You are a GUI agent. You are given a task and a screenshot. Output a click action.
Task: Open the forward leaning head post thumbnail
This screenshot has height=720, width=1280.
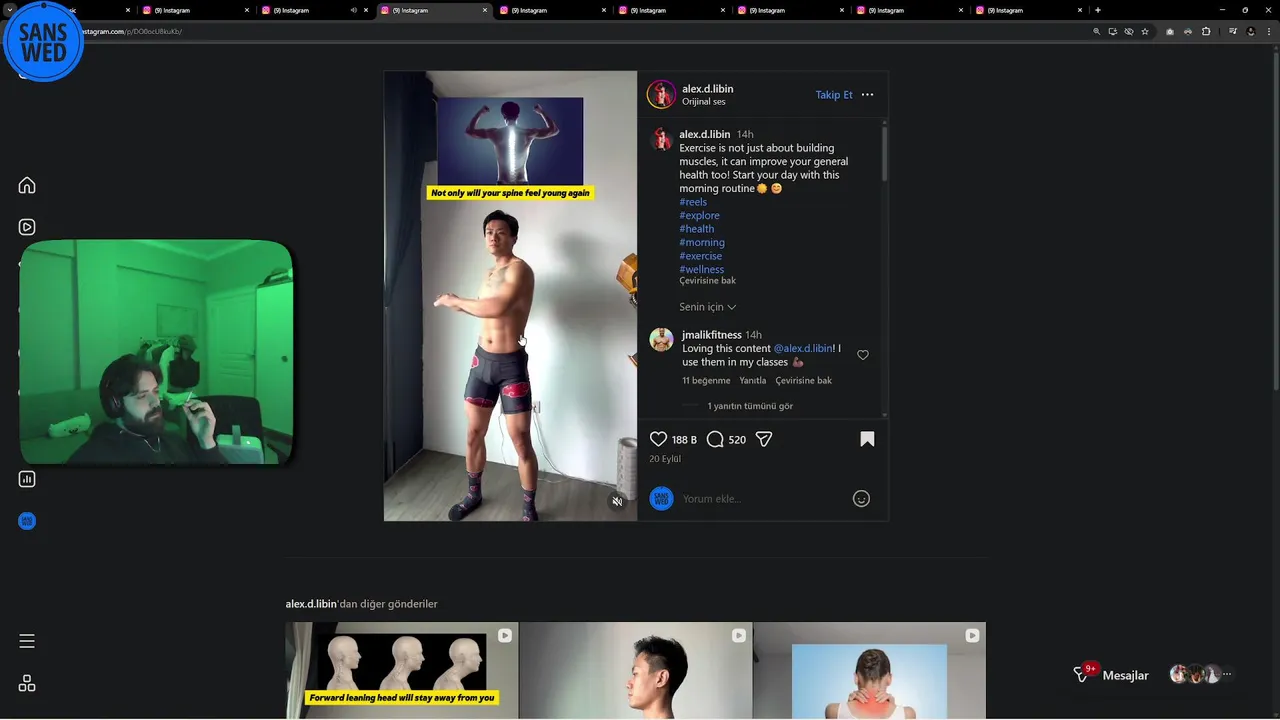click(x=402, y=670)
